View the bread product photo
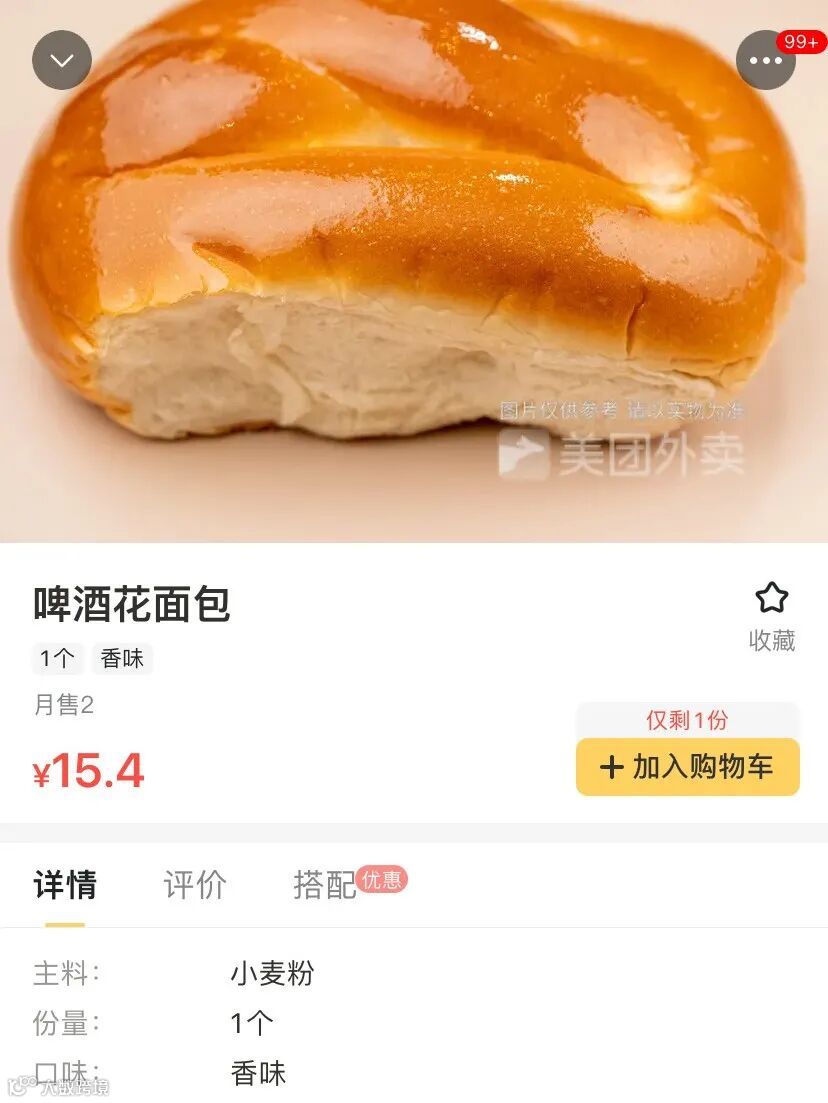The image size is (828, 1103). pyautogui.click(x=414, y=271)
